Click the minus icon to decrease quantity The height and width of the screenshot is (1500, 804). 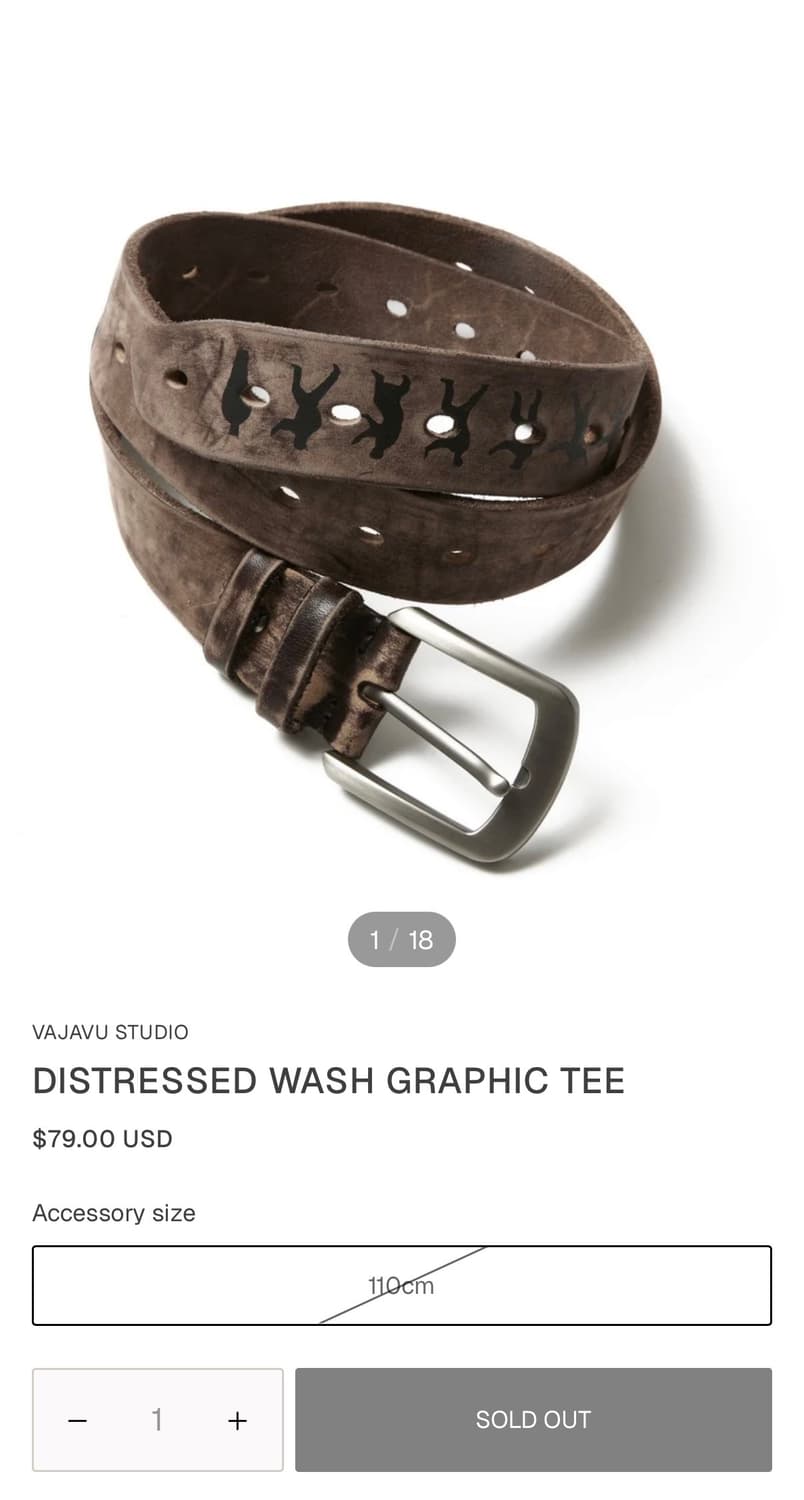[78, 1419]
